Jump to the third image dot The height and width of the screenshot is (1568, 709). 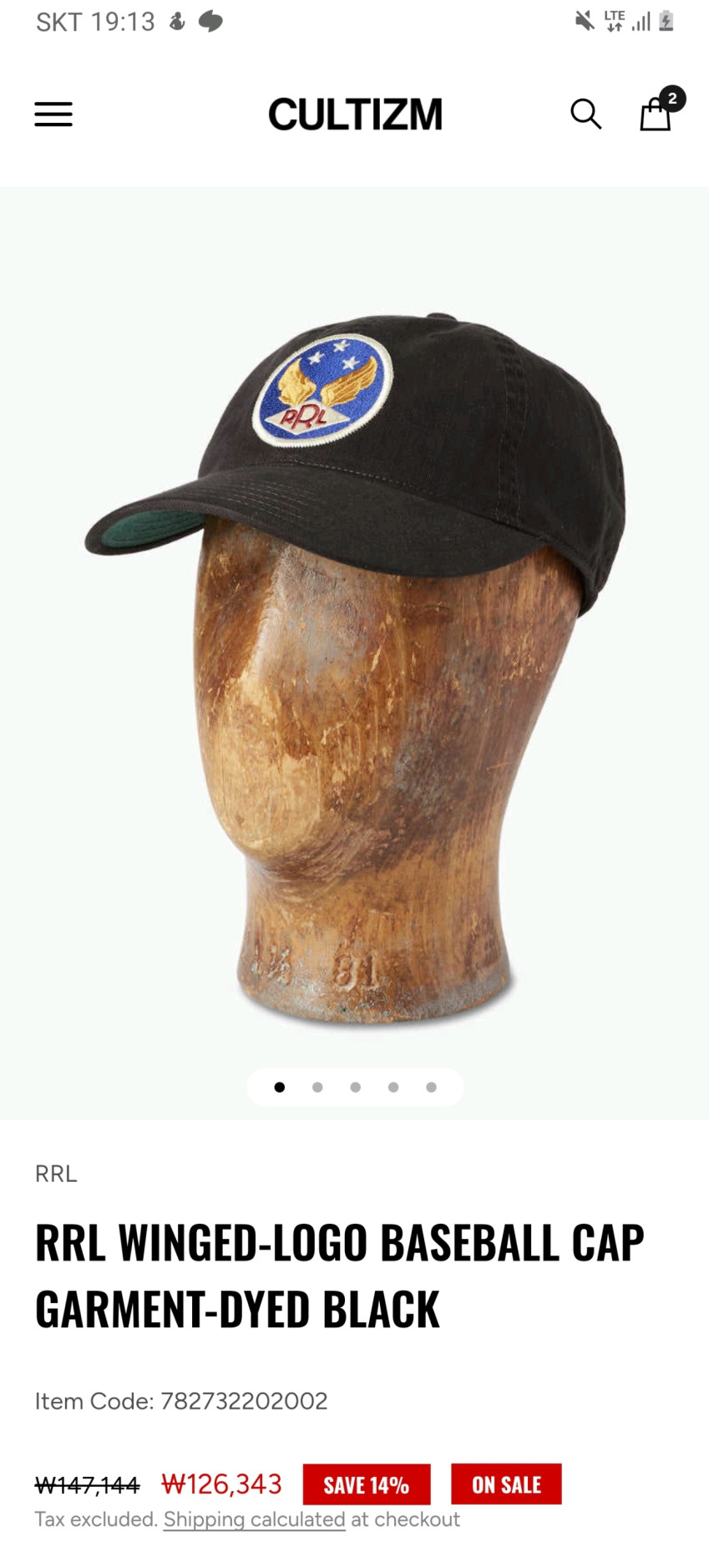coord(356,1087)
